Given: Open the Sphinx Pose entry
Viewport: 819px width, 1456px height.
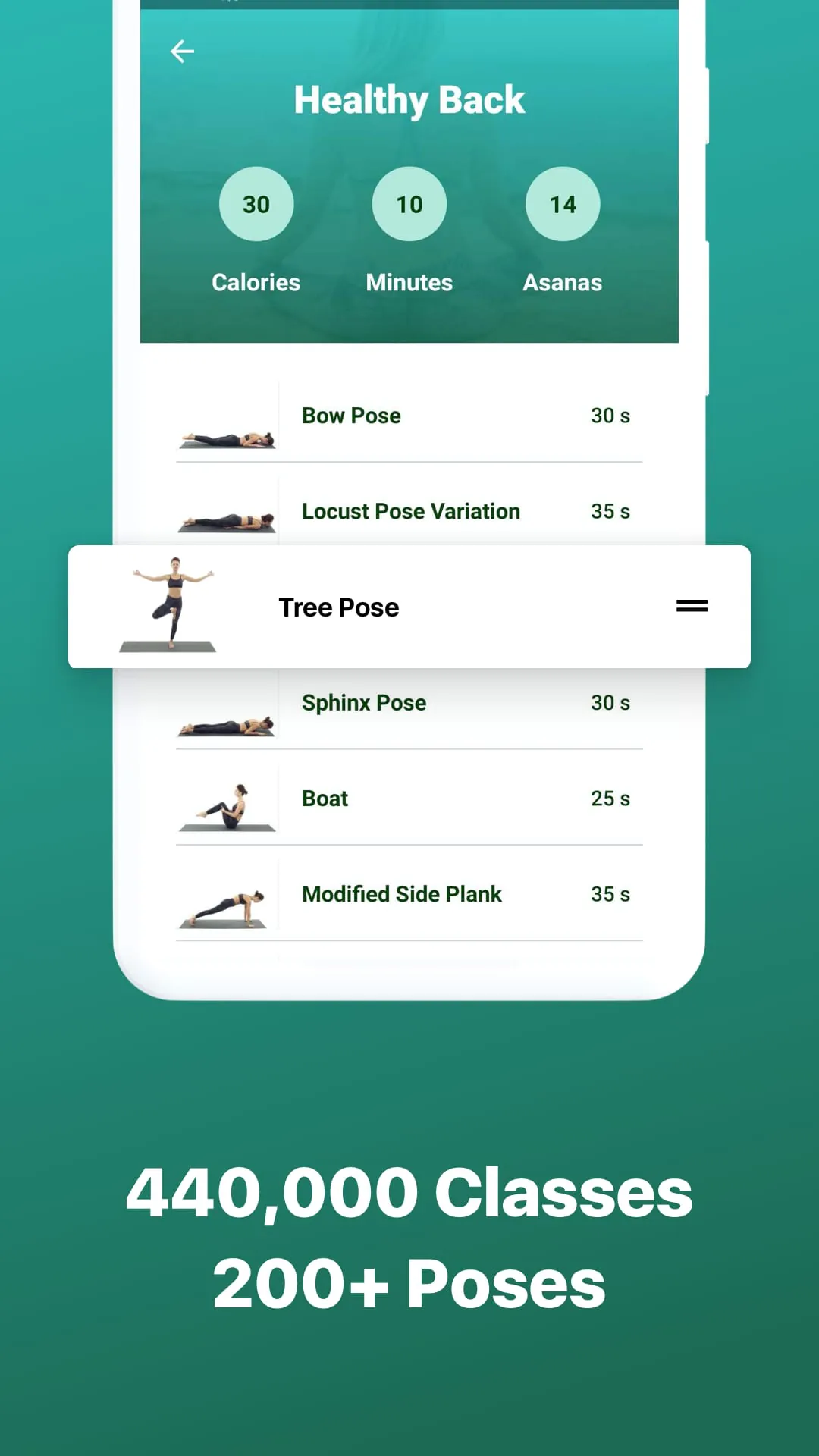Looking at the screenshot, I should pyautogui.click(x=409, y=703).
